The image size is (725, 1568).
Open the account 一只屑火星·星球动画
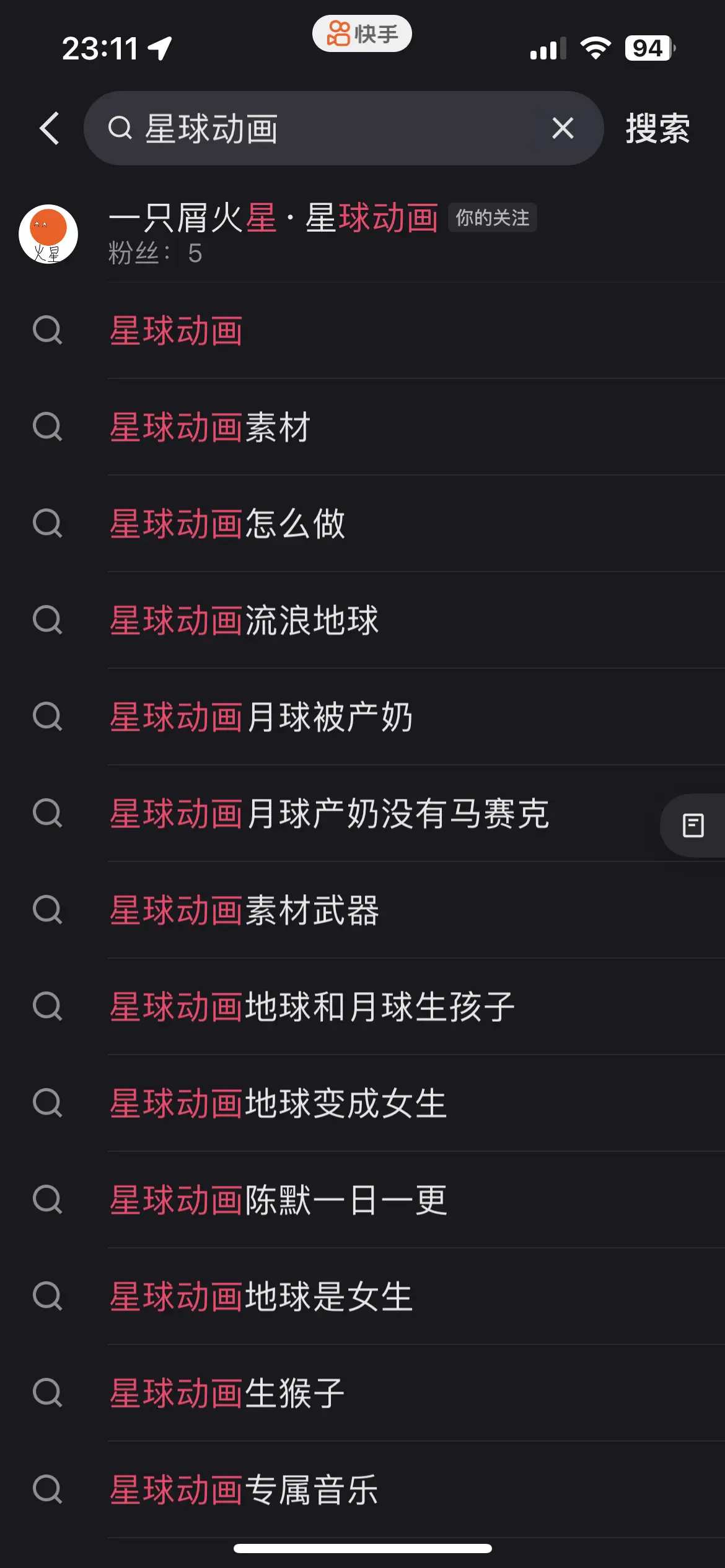[273, 234]
